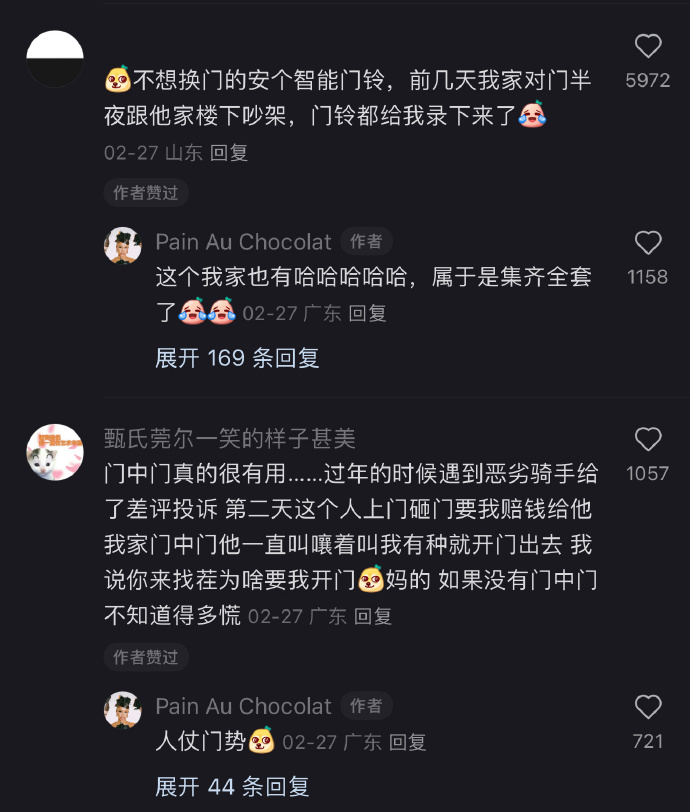Expand 44 replies
Screen dimensions: 690x812
coord(232,786)
